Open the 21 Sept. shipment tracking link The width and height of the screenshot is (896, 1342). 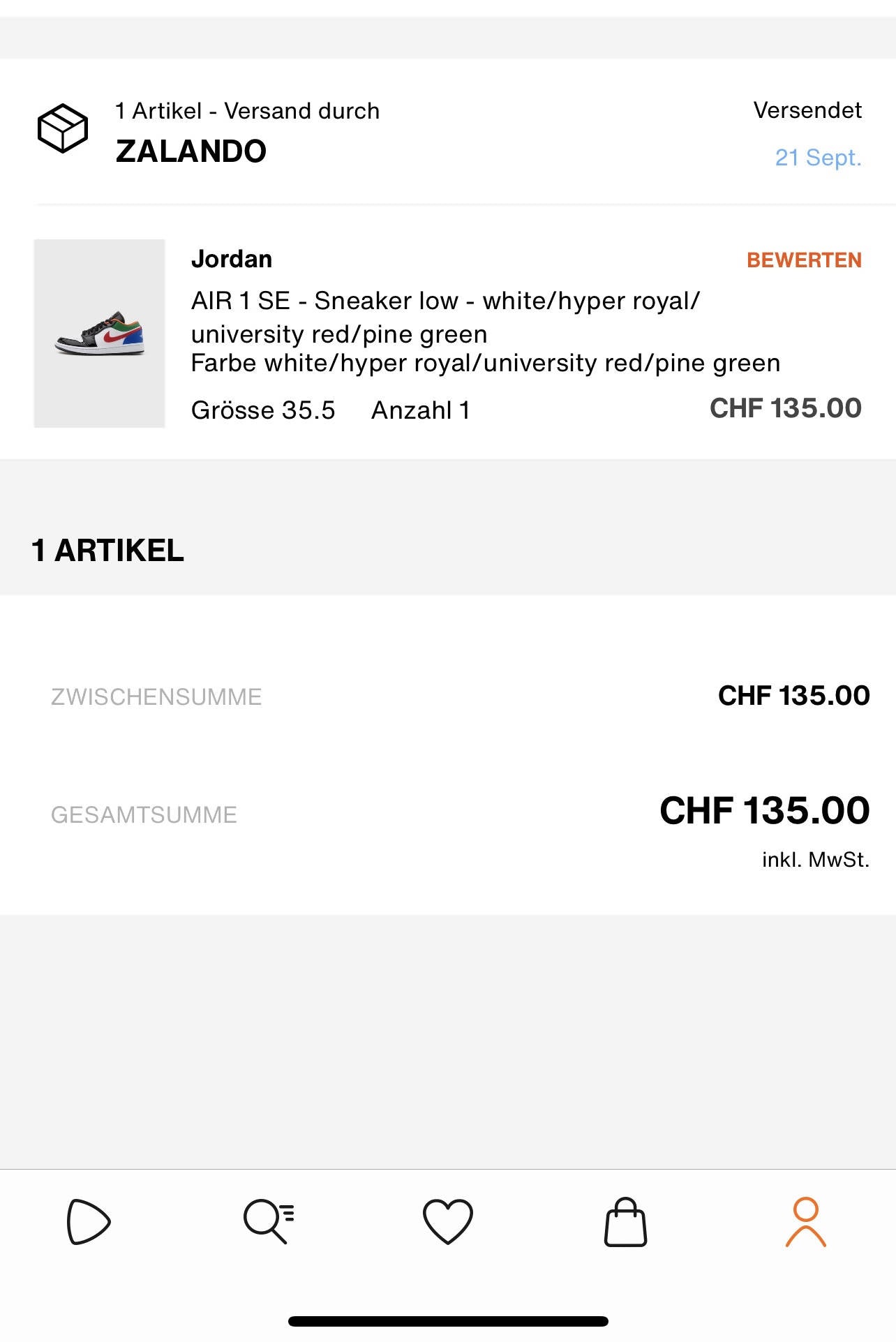pos(818,158)
